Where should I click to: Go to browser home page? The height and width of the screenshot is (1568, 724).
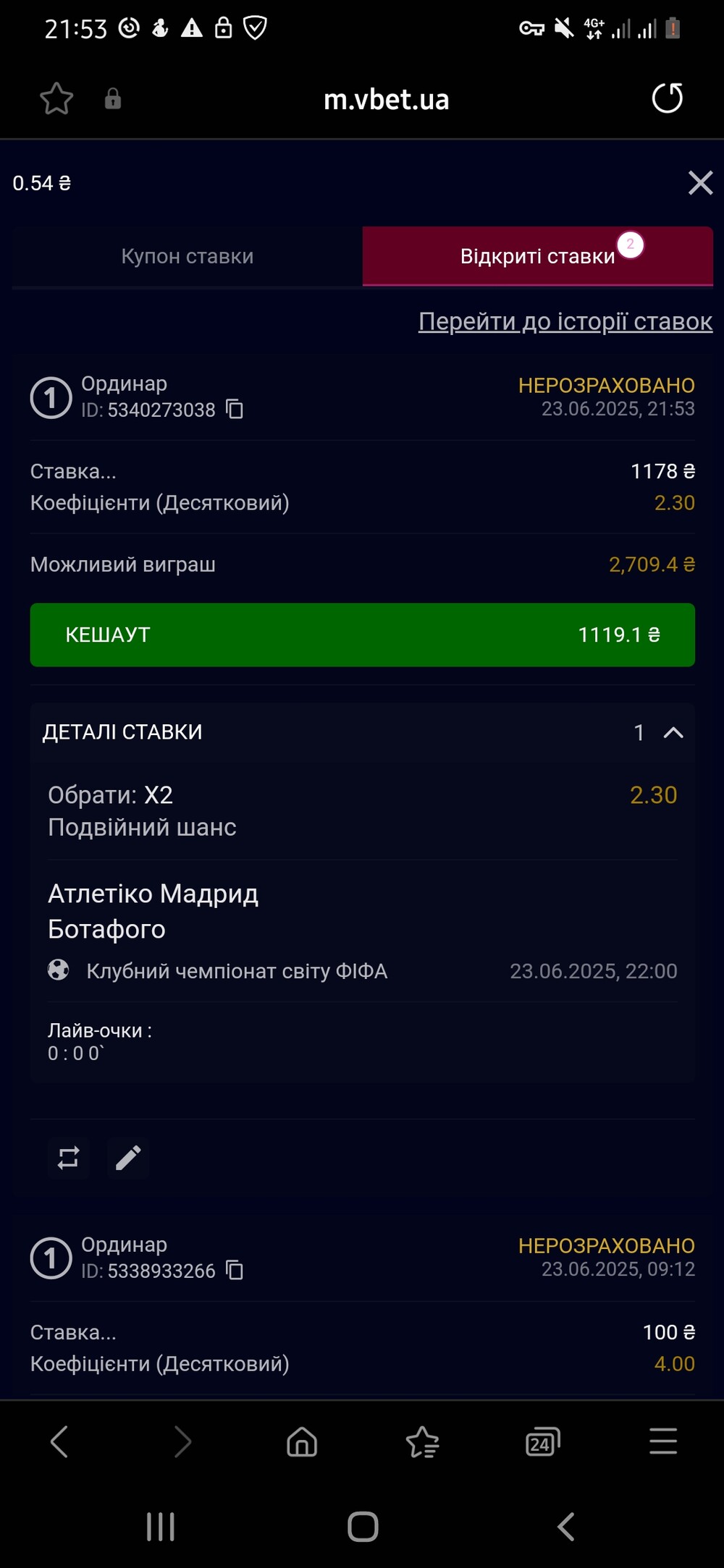tap(302, 1441)
